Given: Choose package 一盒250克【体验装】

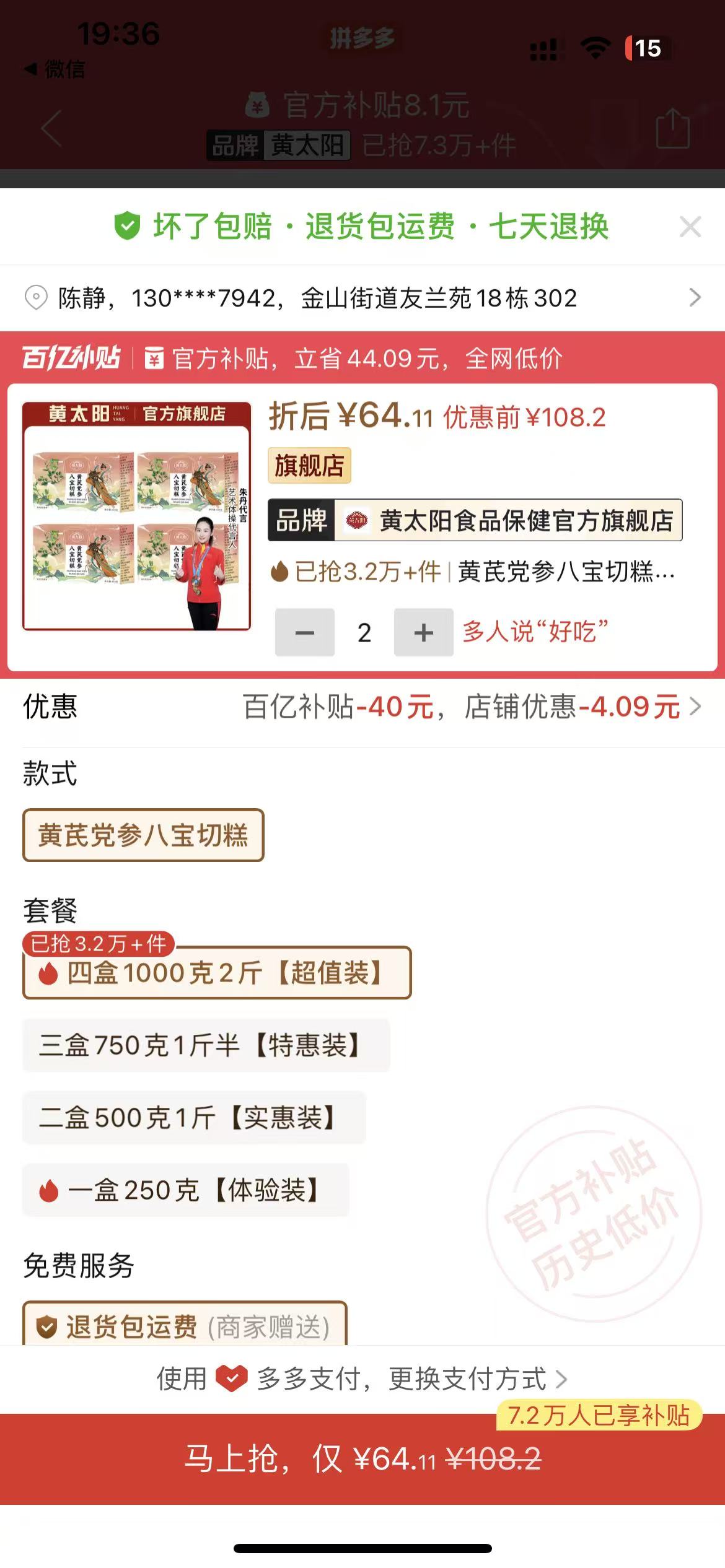Looking at the screenshot, I should [185, 1190].
